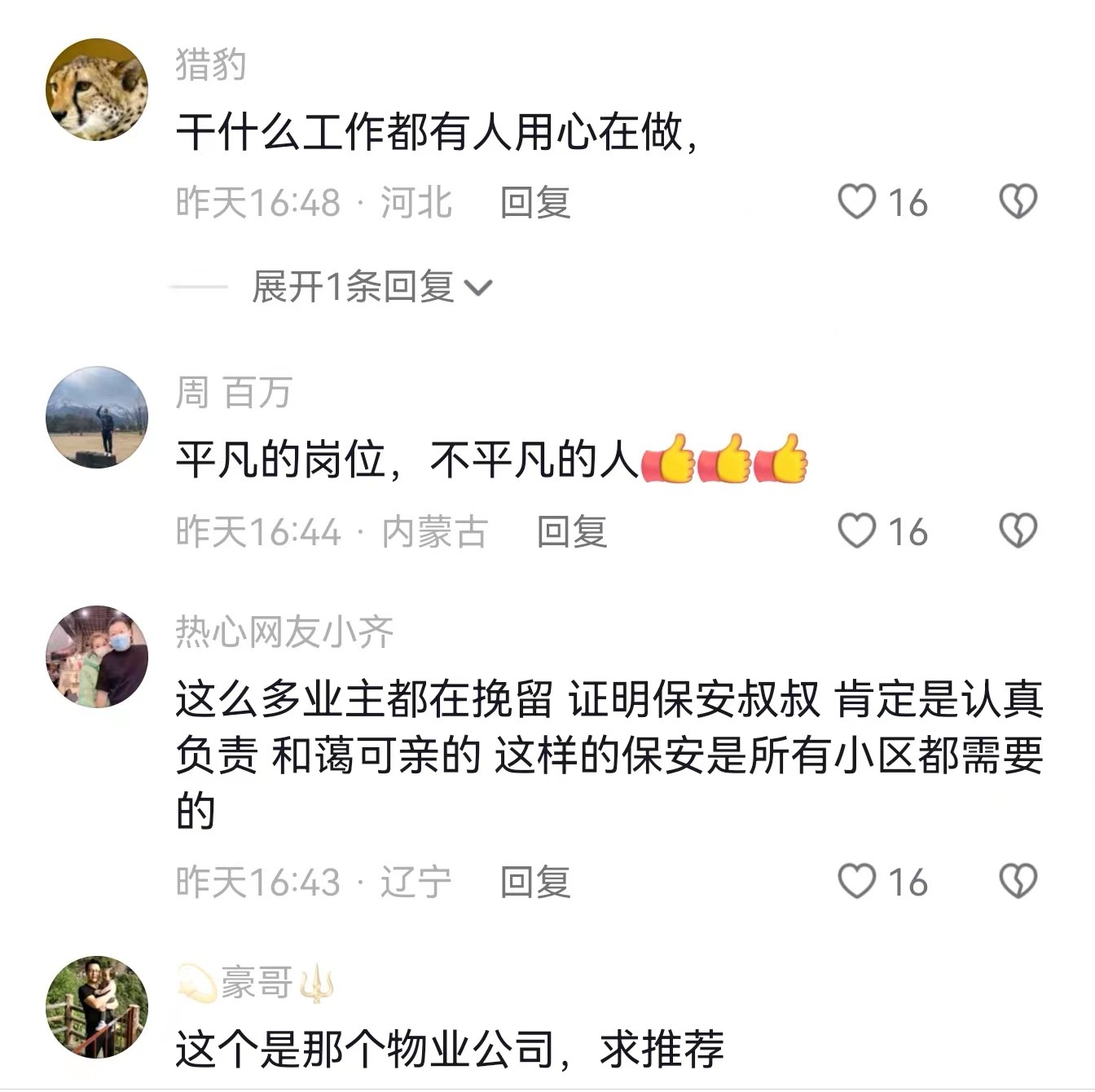Dislike 周 百万's comment

click(1018, 531)
